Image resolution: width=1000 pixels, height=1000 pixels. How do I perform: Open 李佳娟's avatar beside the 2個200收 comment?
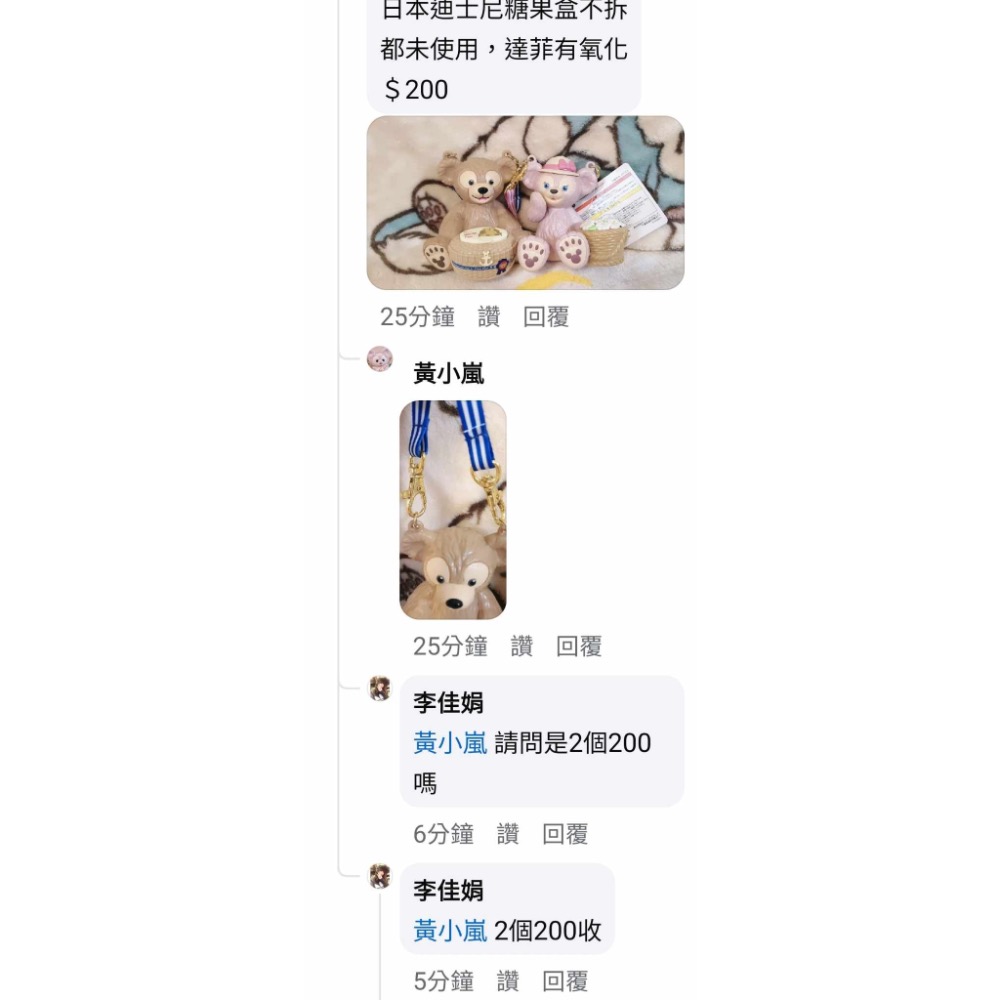380,877
